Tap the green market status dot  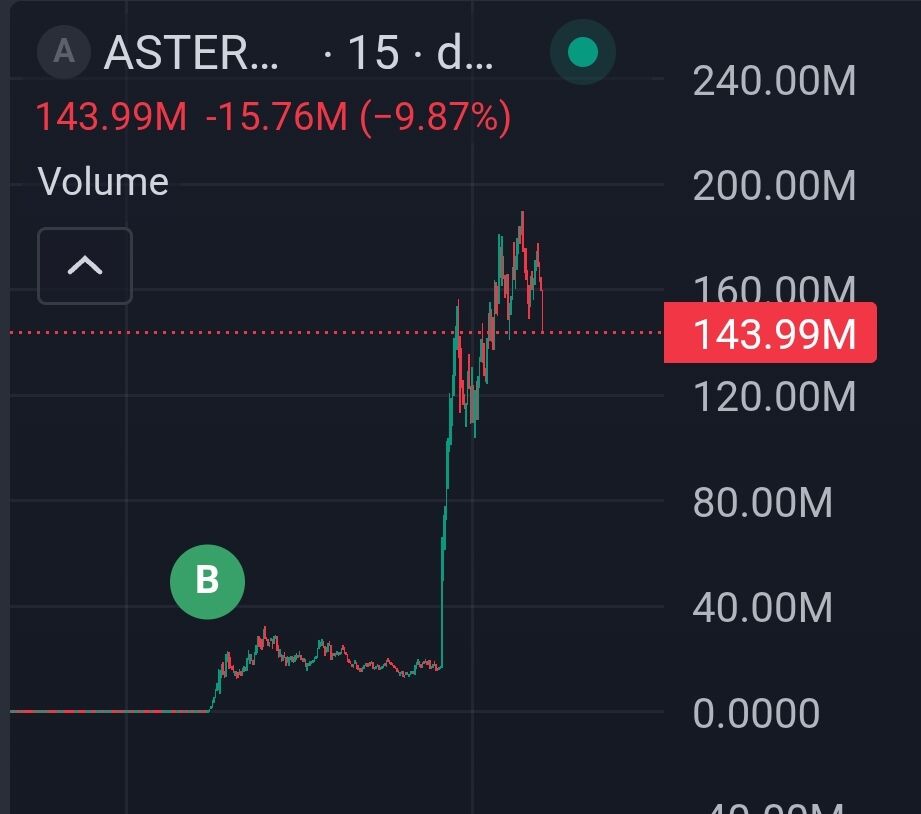tap(582, 53)
